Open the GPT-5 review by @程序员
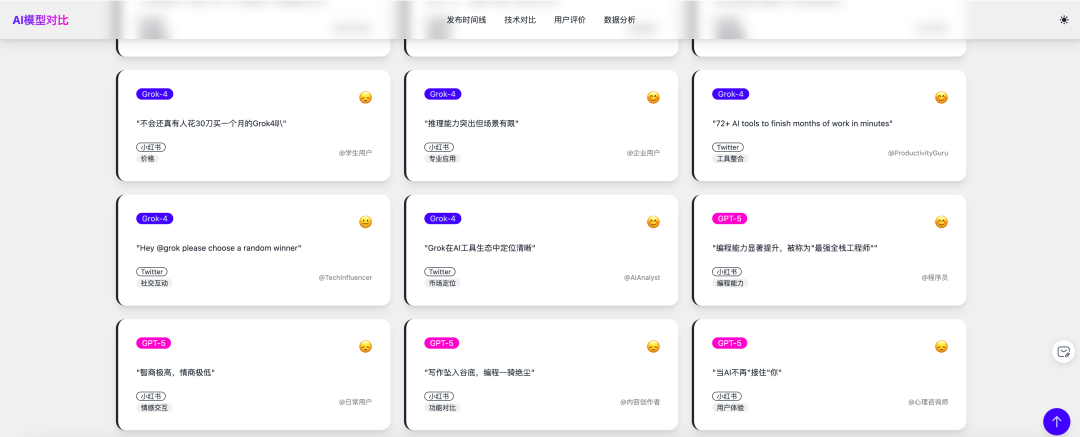1080x437 pixels. (830, 249)
